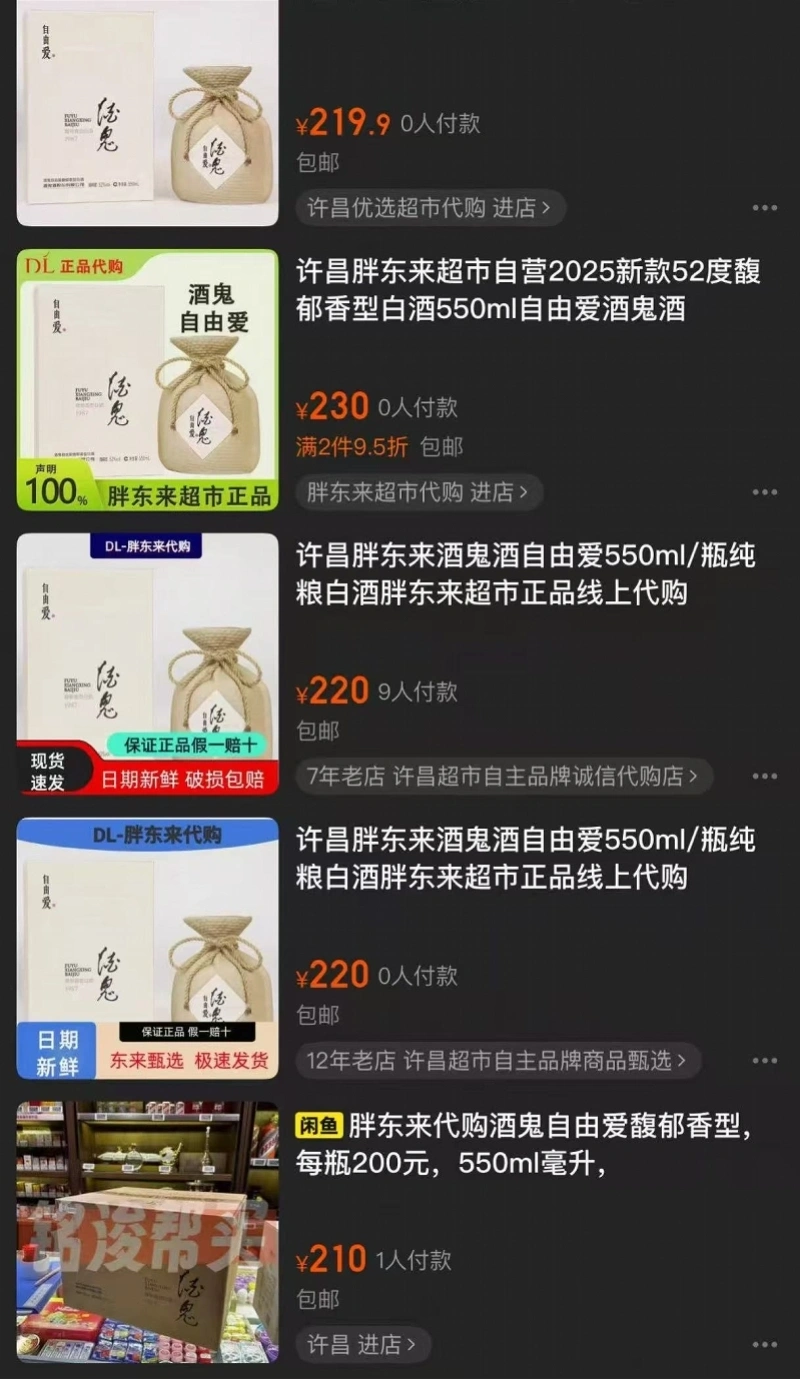The height and width of the screenshot is (1379, 800).
Task: Enter the 胖东来超市代购 store
Action: click(x=418, y=492)
